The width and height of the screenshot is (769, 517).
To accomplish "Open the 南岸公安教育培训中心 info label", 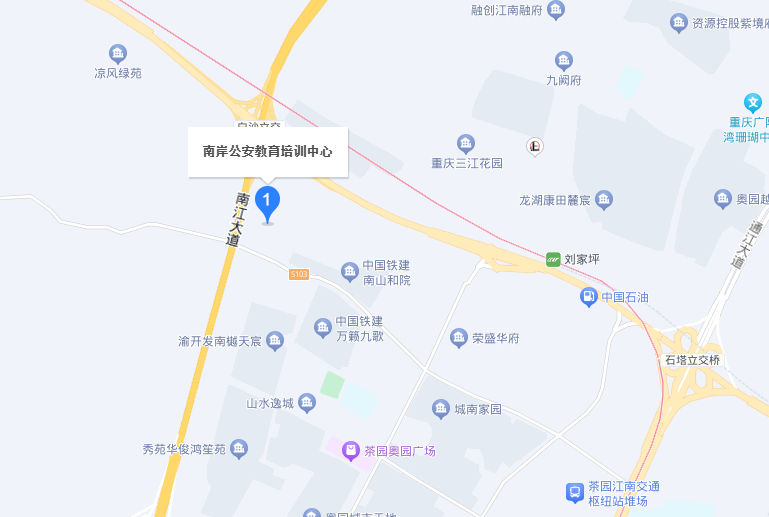I will click(268, 152).
